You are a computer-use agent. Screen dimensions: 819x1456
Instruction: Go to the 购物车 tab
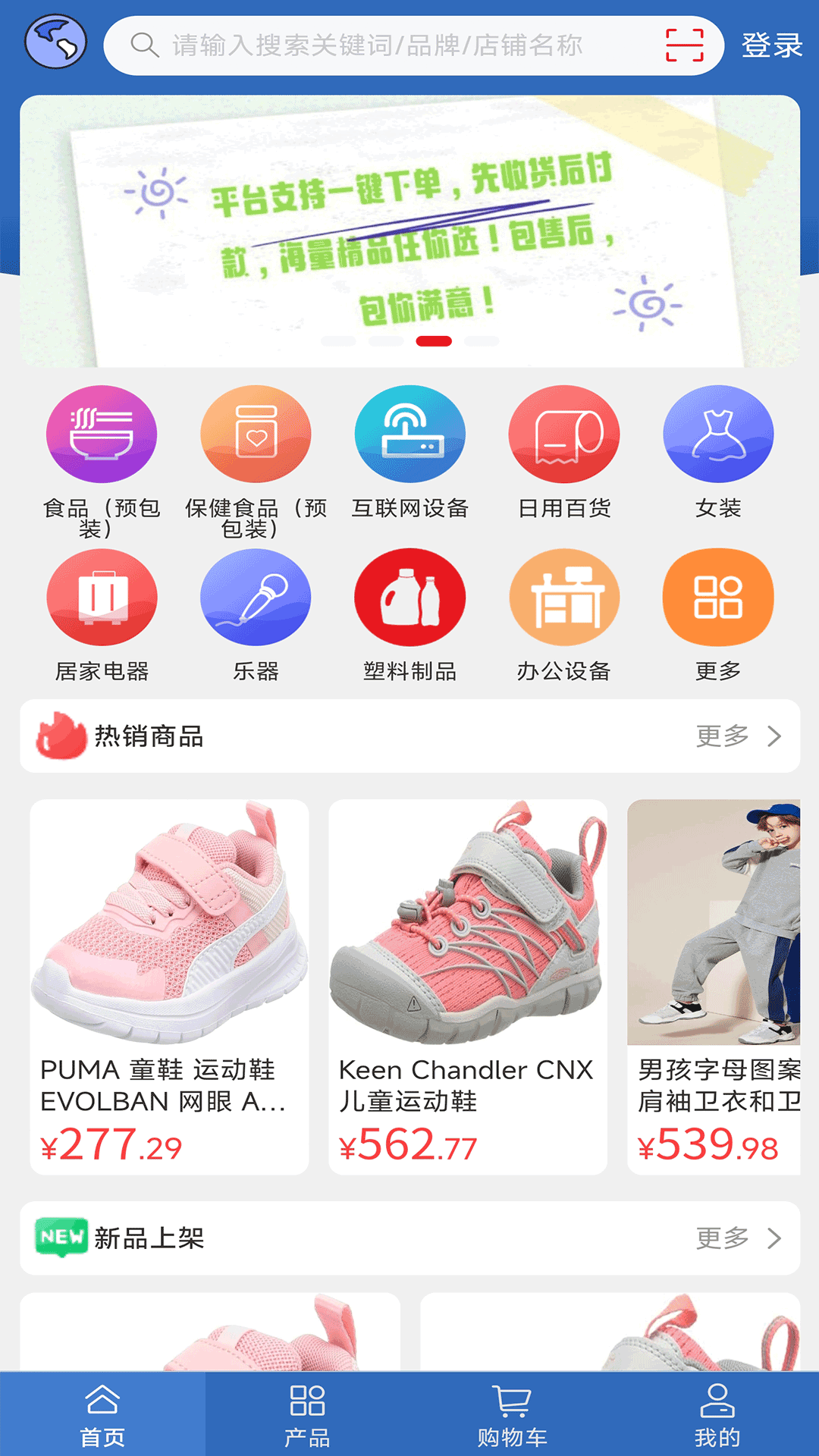512,1414
